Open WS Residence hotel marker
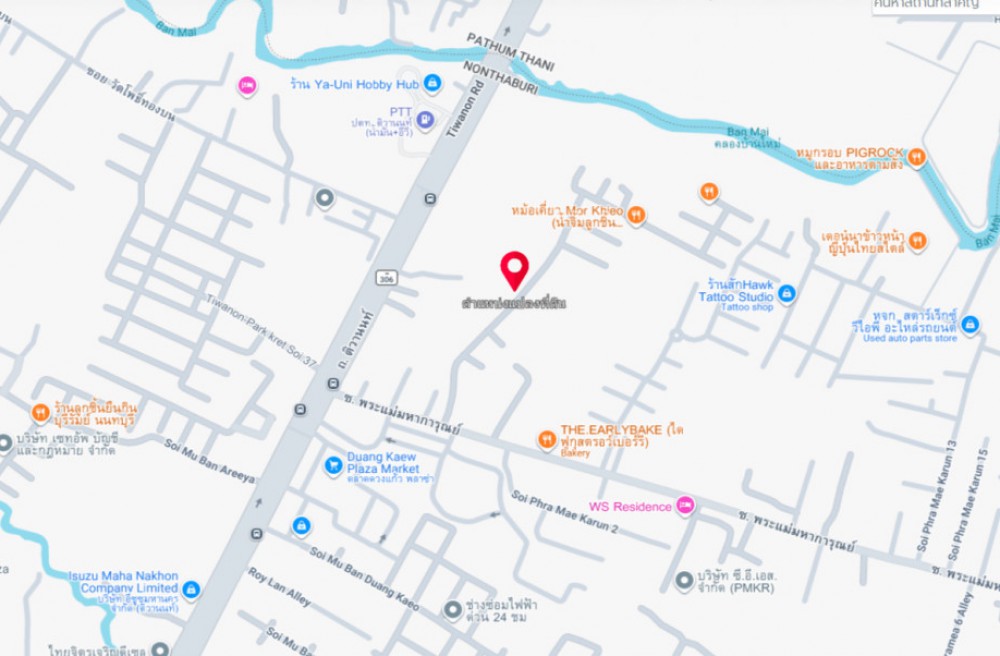Viewport: 1000px width, 656px height. coord(685,506)
